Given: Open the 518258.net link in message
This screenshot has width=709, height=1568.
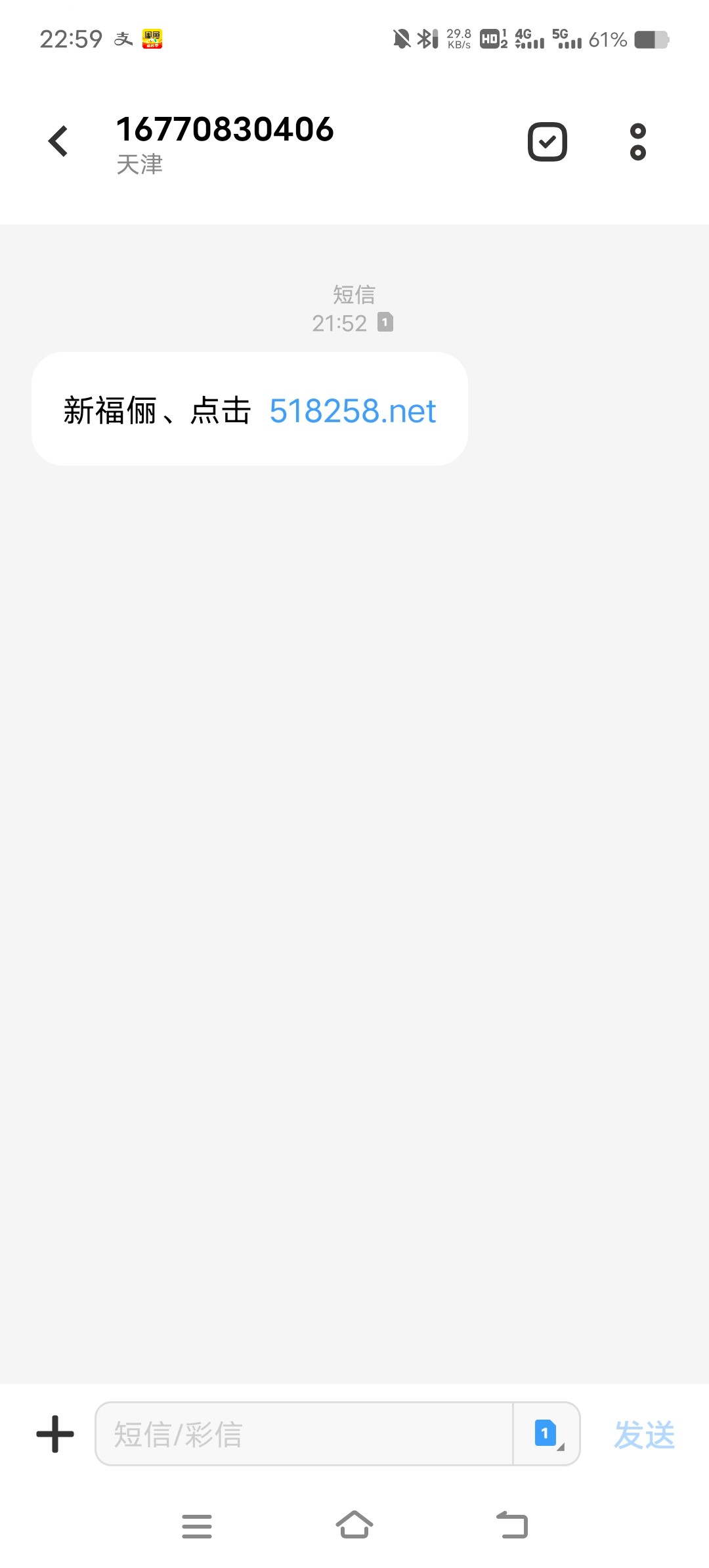Looking at the screenshot, I should point(353,412).
